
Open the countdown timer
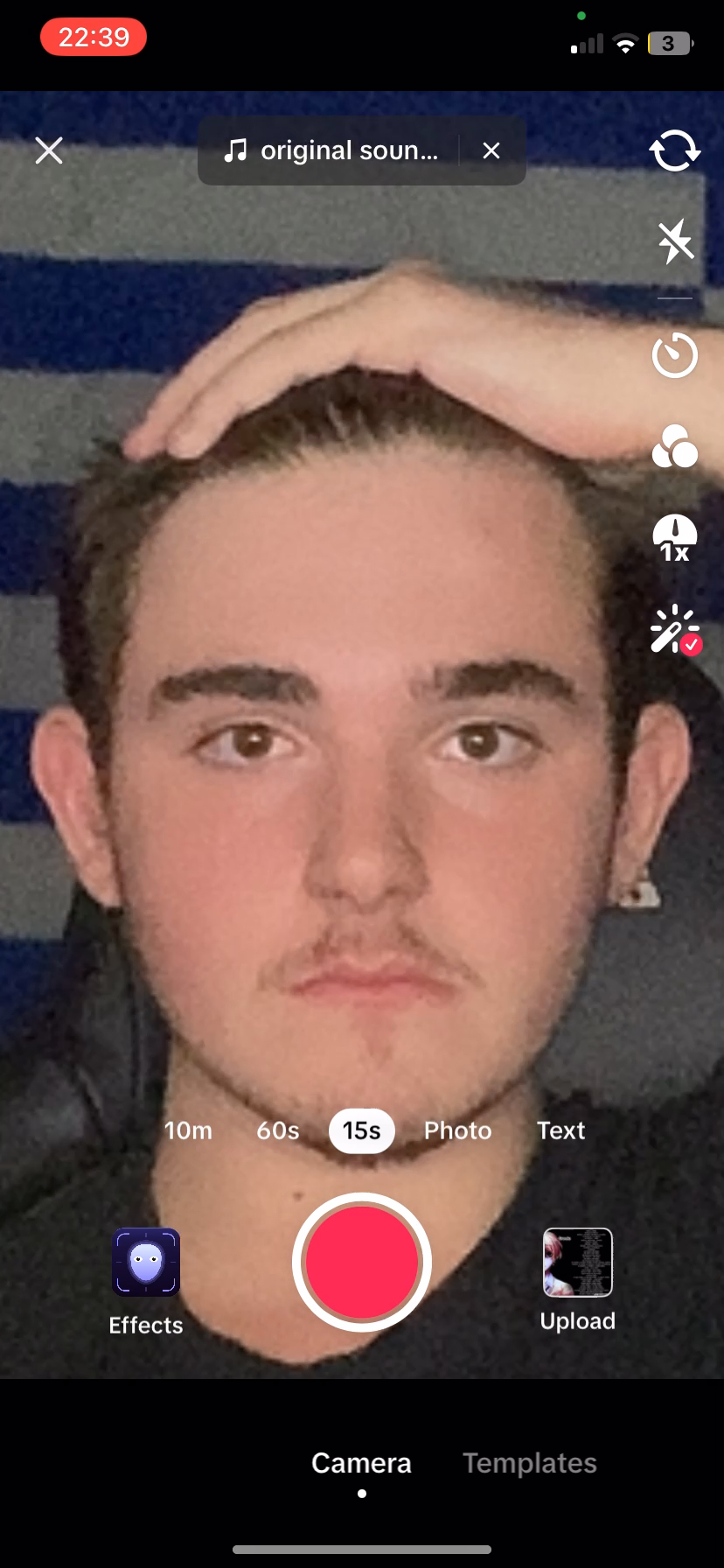(675, 355)
